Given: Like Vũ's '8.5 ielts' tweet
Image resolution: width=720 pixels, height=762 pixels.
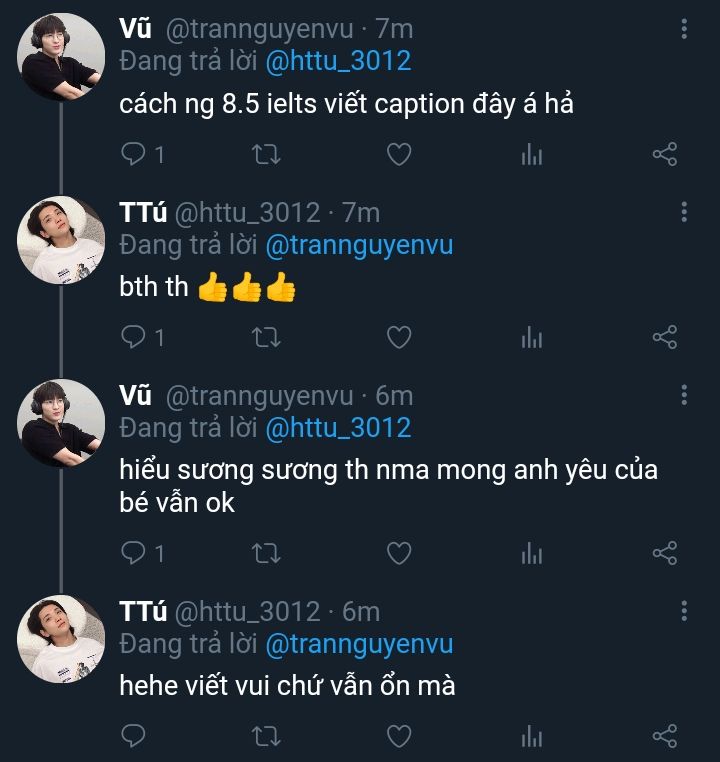Looking at the screenshot, I should point(399,154).
